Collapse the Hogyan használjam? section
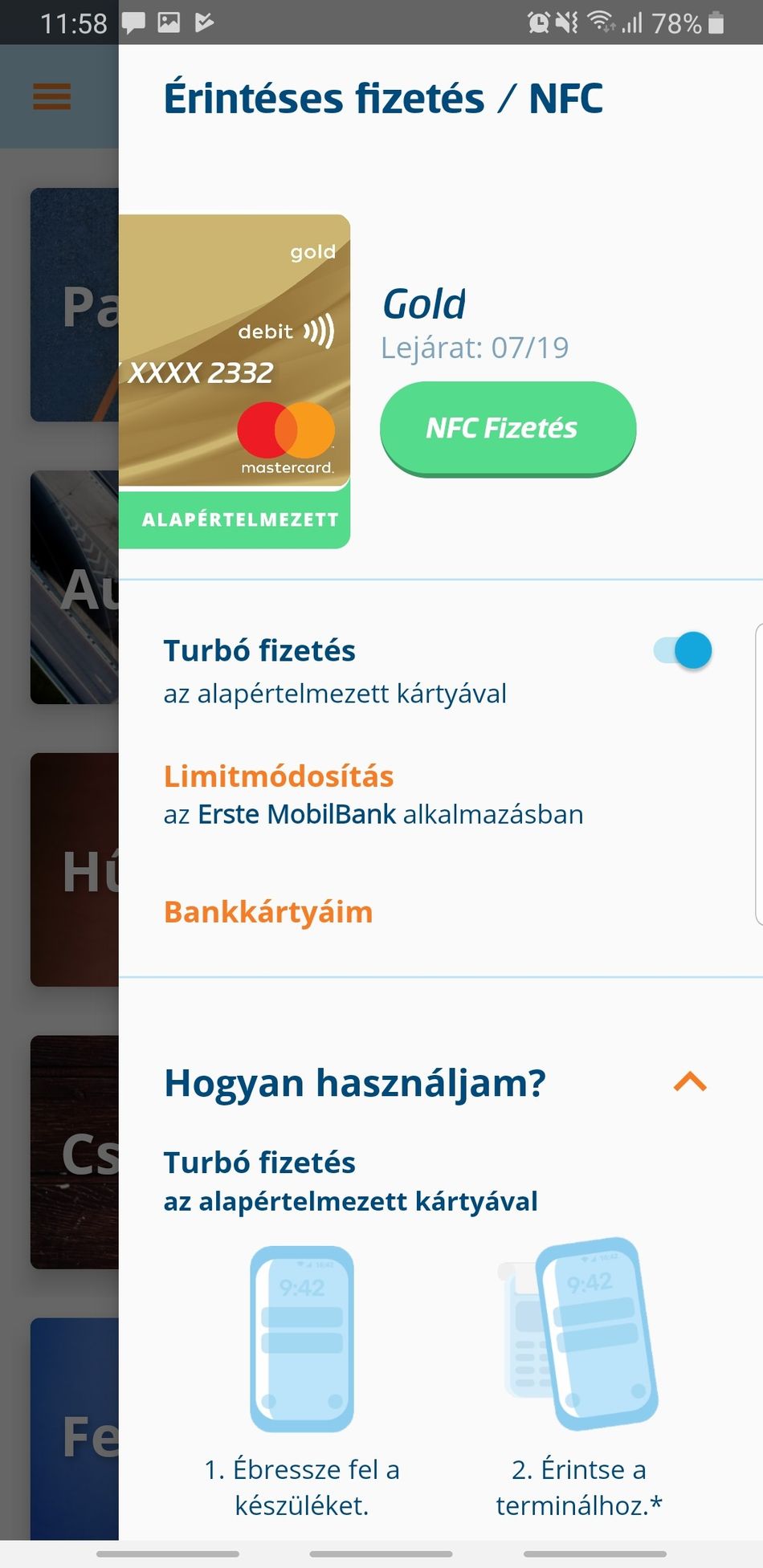Image resolution: width=763 pixels, height=1568 pixels. point(690,1081)
